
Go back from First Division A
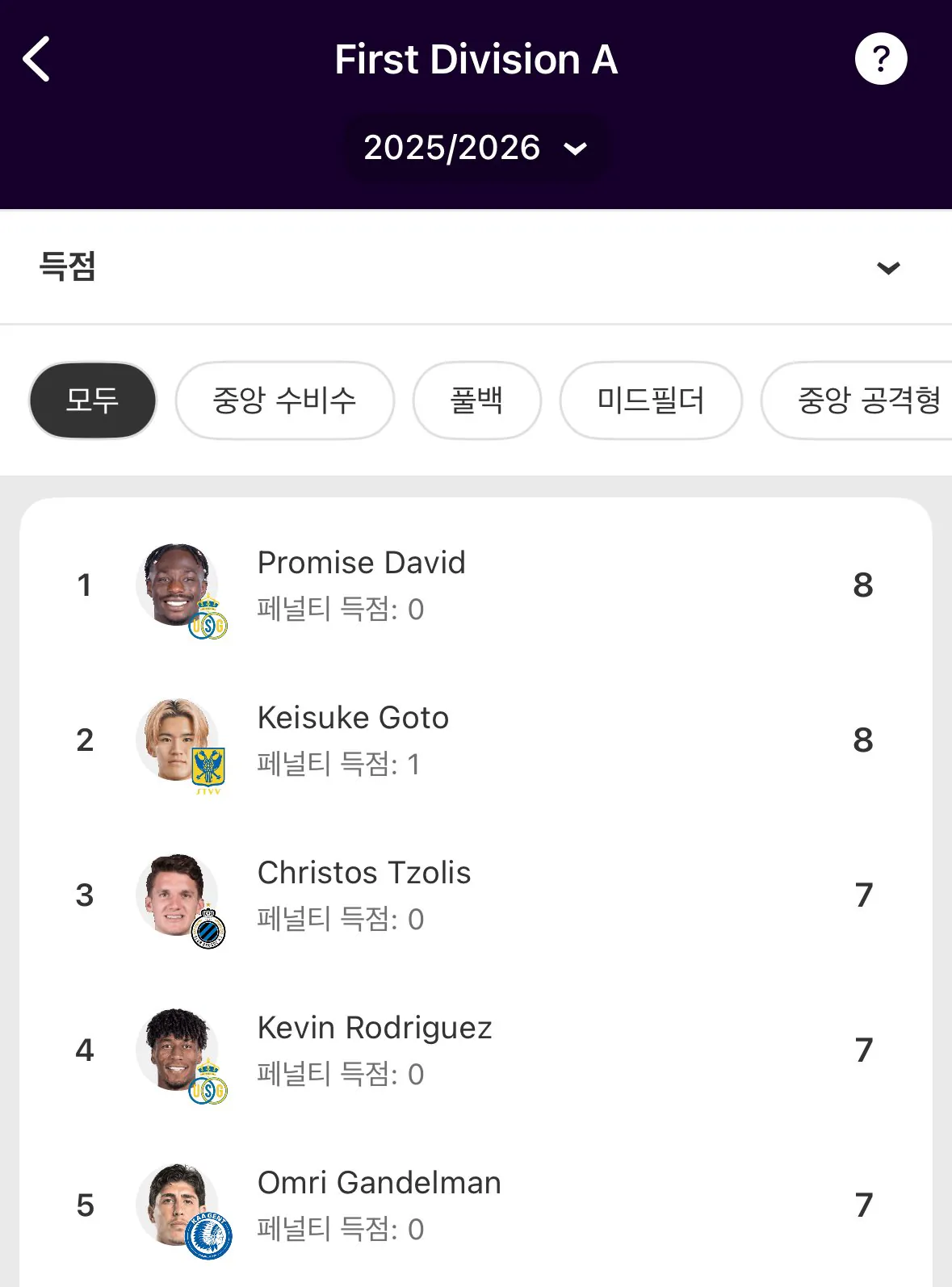click(x=37, y=60)
